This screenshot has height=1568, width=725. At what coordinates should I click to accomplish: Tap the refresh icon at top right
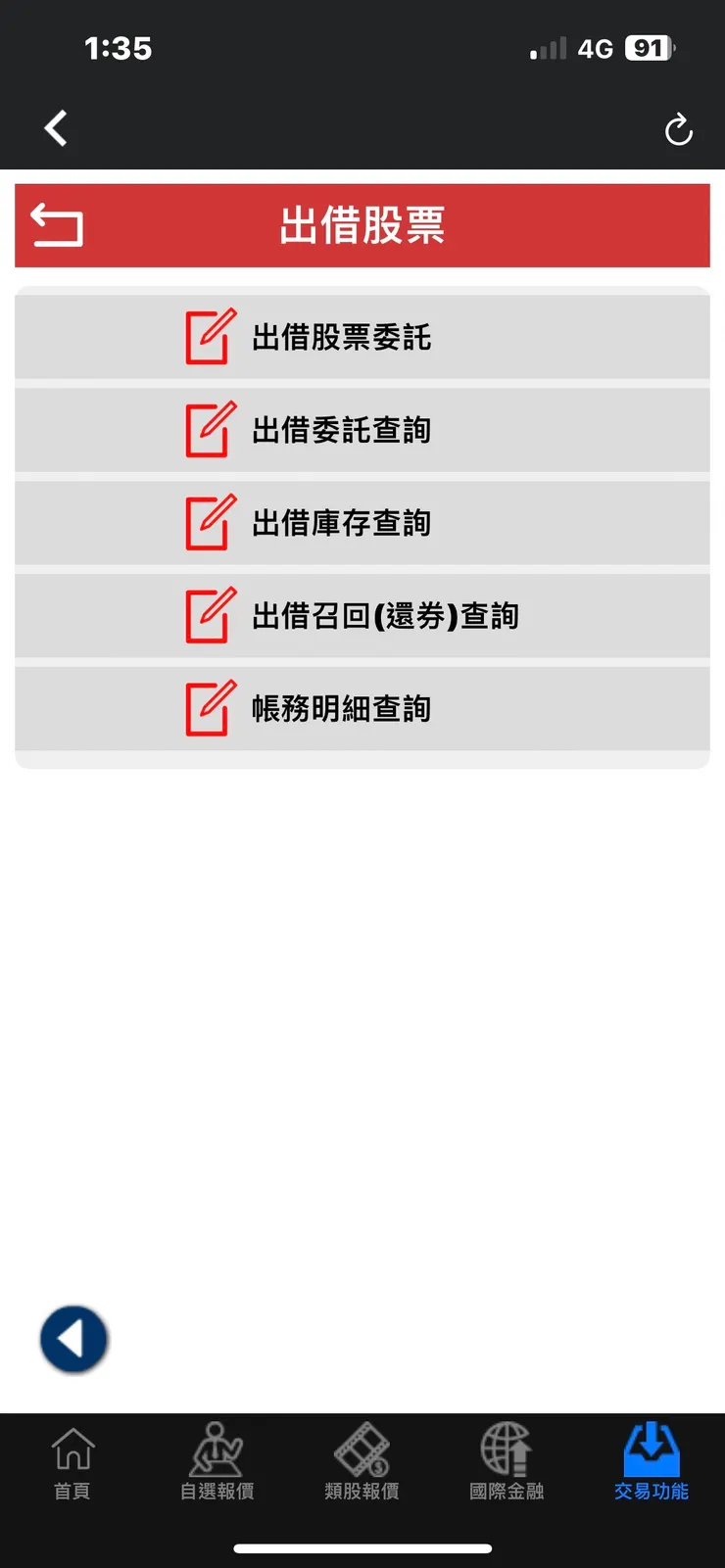coord(679,129)
